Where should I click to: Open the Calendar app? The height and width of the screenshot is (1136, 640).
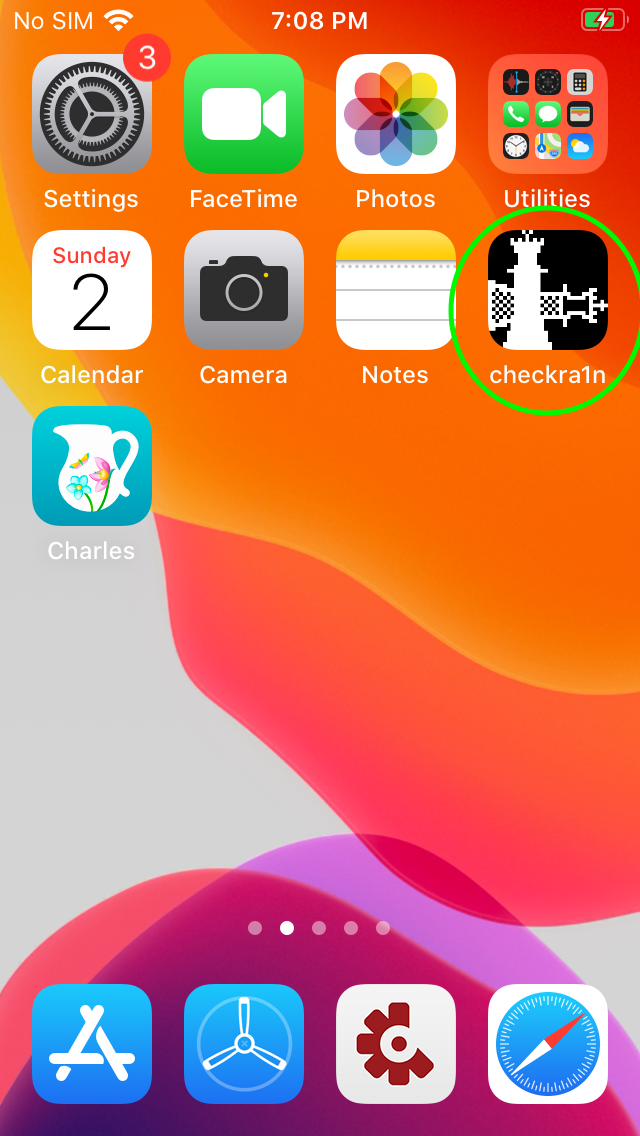92,290
